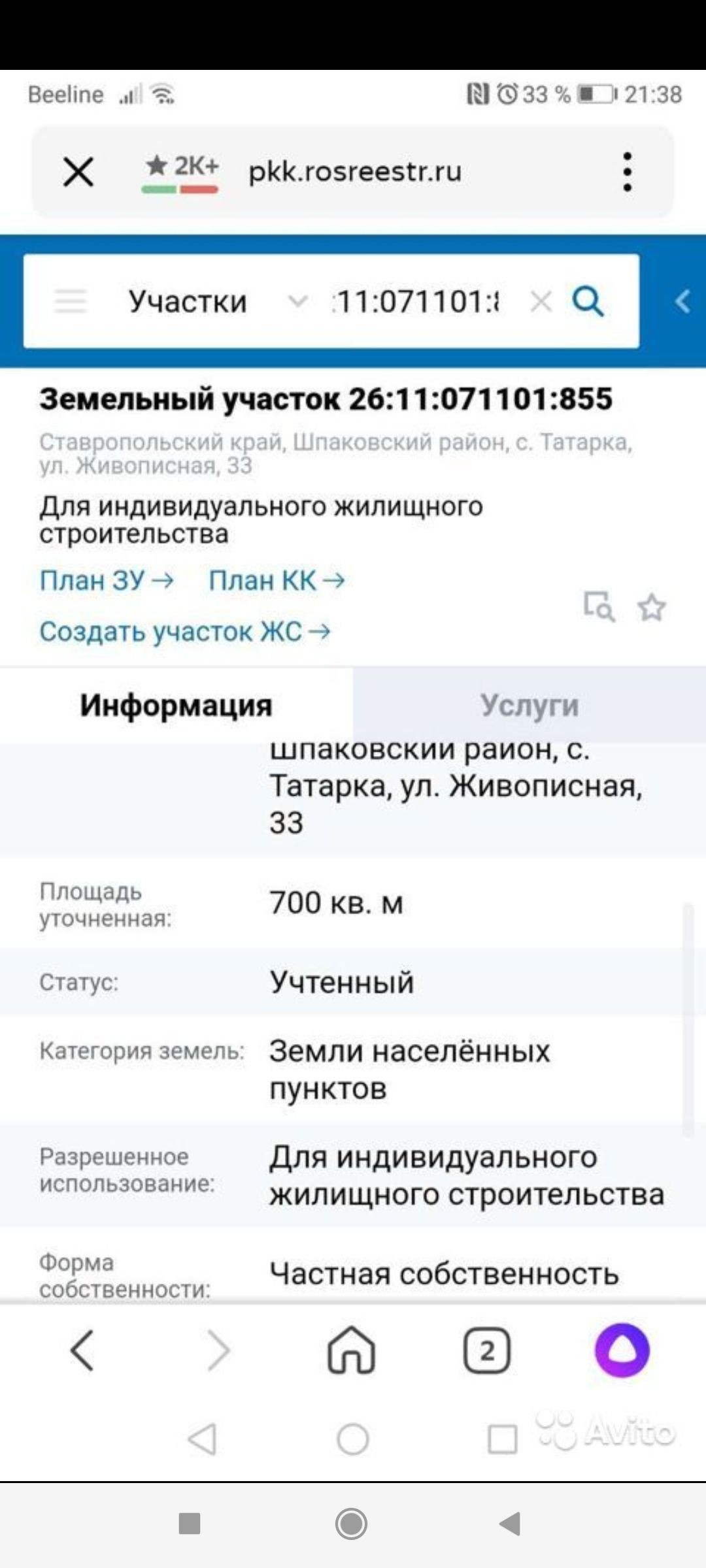Edit the cadastral number search field
This screenshot has width=706, height=1568.
click(x=418, y=301)
